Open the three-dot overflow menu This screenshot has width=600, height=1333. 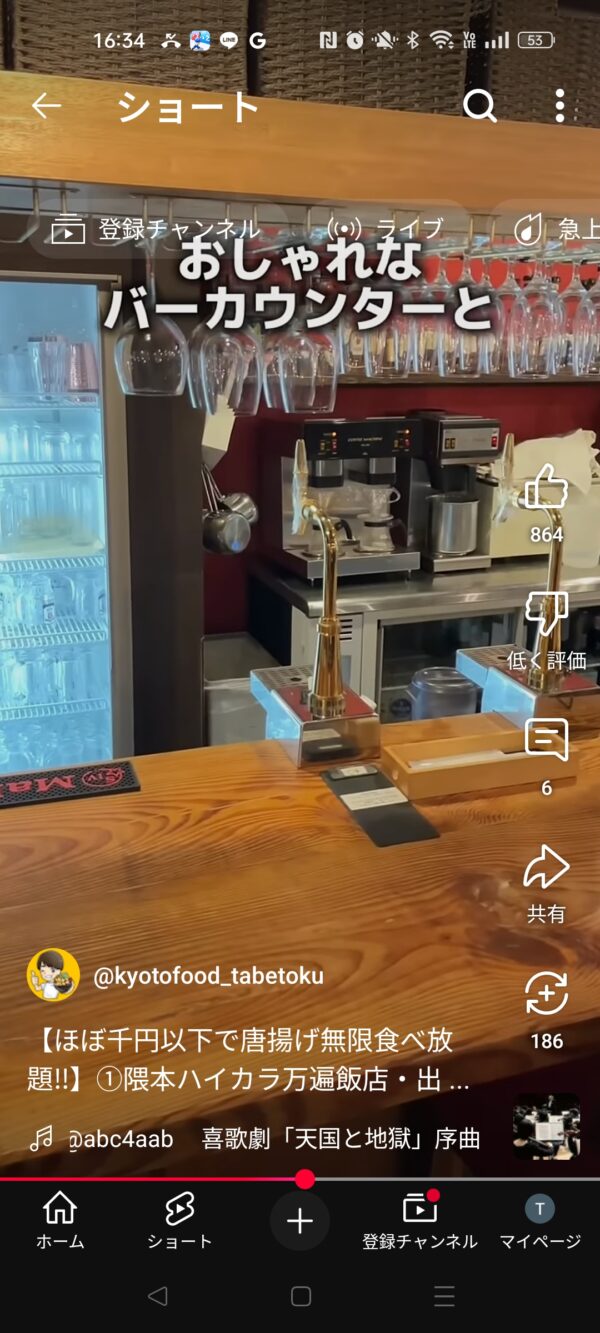[x=560, y=106]
